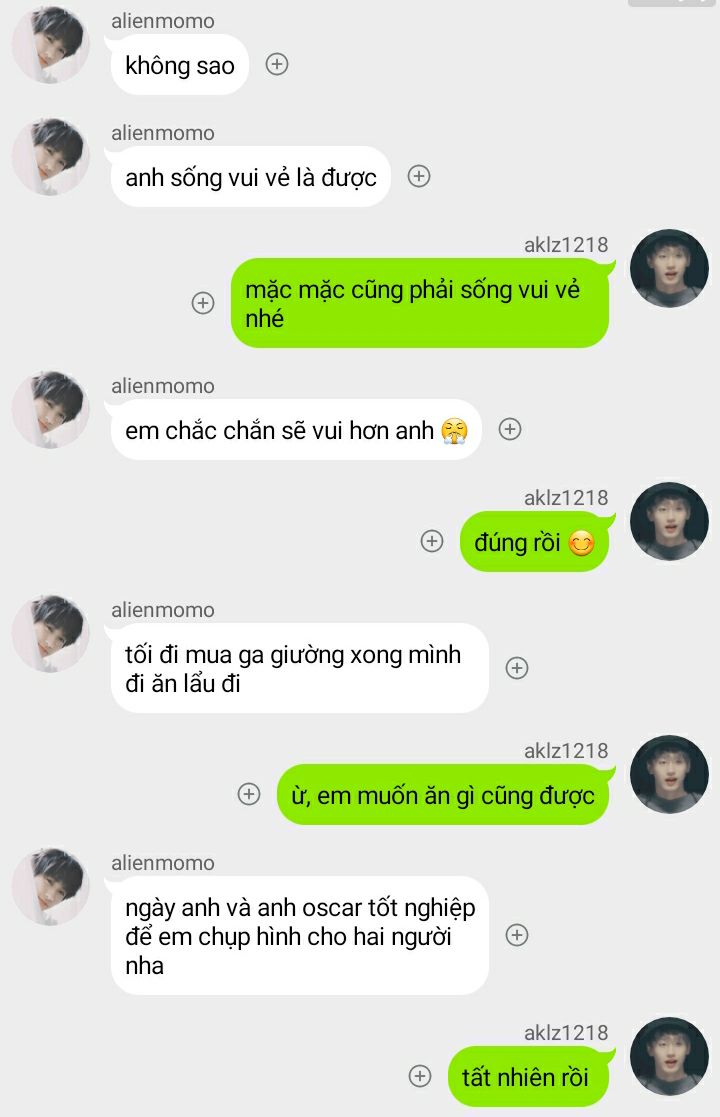Open aklz1218's avatar beside "tất nhiên rồi"
The width and height of the screenshot is (720, 1117).
pos(670,1056)
